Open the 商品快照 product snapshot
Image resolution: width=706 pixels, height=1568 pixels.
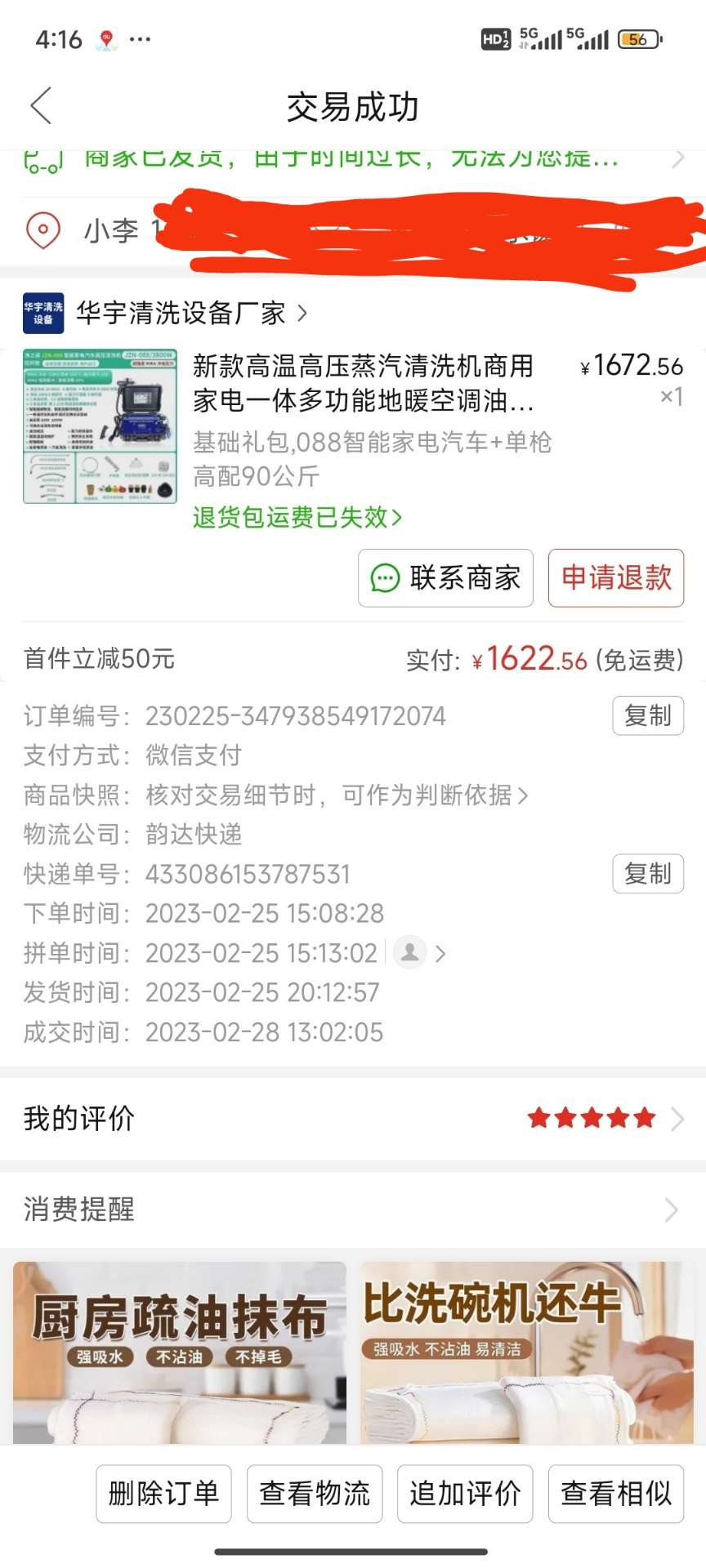tap(337, 795)
